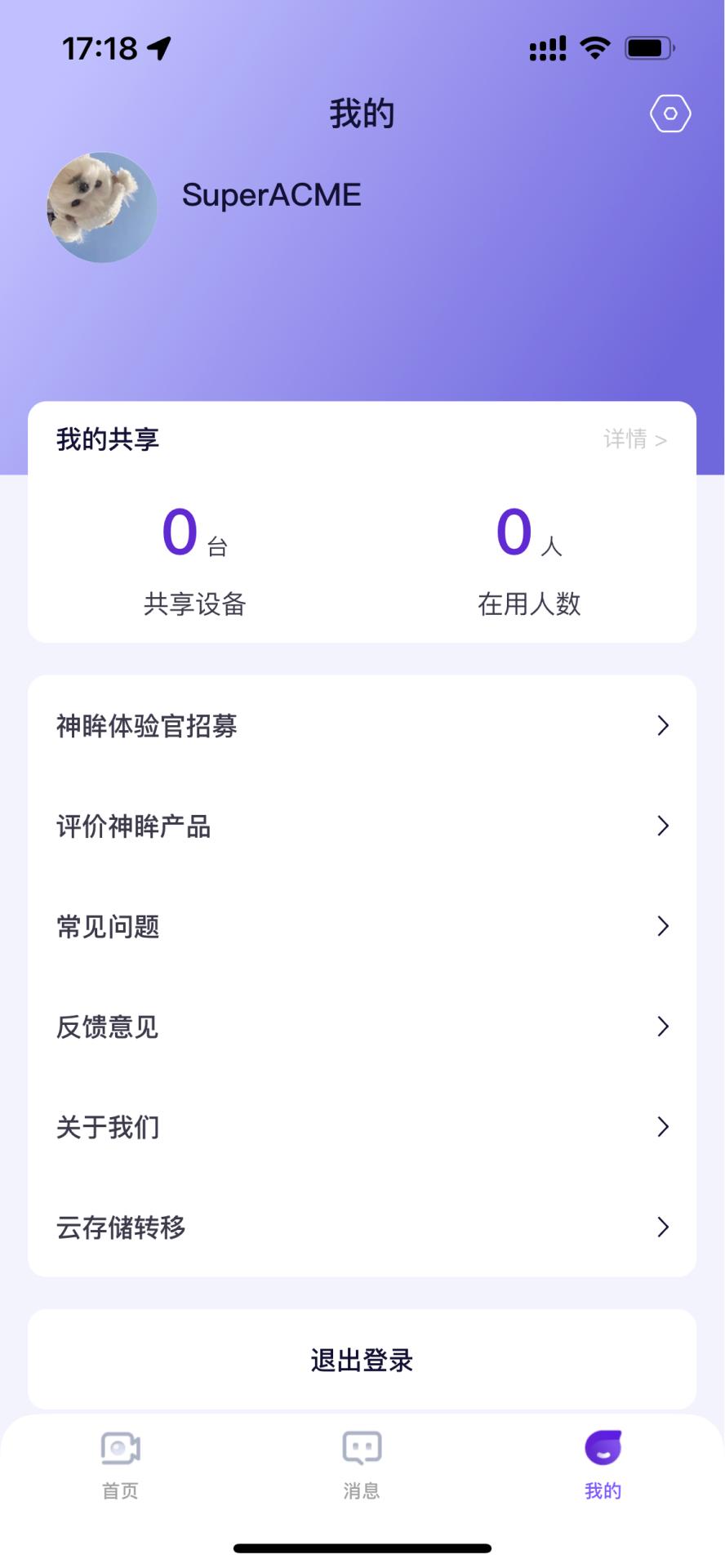Click the Wi-Fi indicator in status bar
Image resolution: width=725 pixels, height=1568 pixels.
(595, 47)
